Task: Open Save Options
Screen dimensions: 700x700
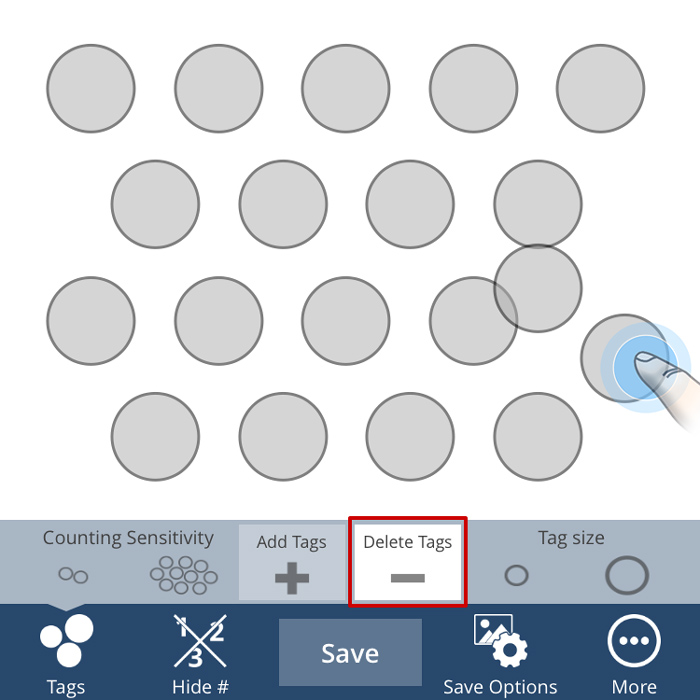Action: point(500,653)
